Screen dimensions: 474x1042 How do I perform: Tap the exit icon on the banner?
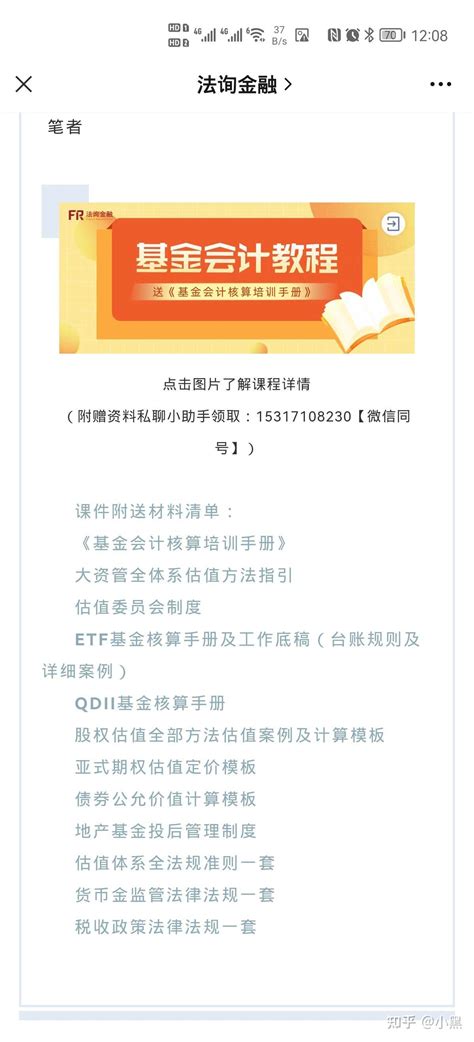393,224
